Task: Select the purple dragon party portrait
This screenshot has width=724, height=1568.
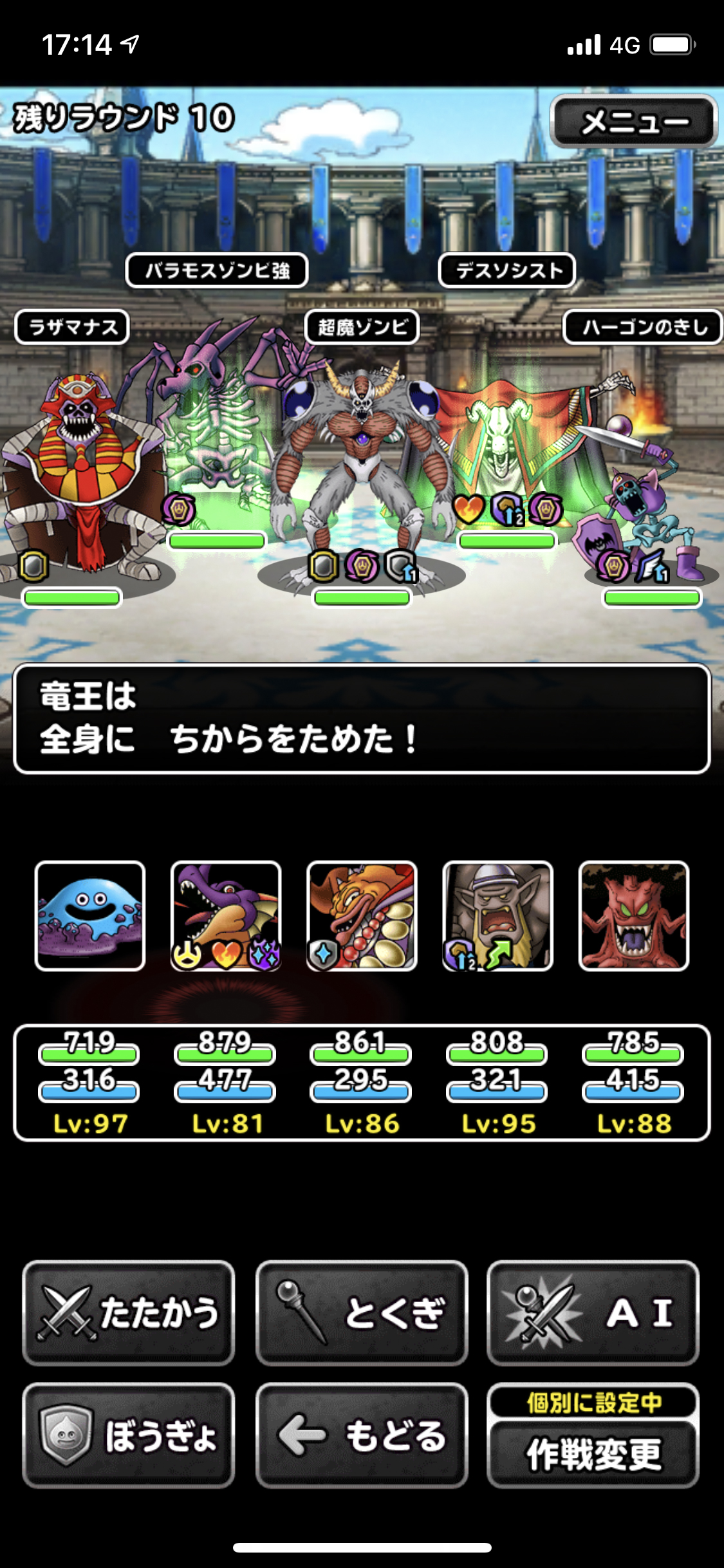Action: pyautogui.click(x=226, y=915)
